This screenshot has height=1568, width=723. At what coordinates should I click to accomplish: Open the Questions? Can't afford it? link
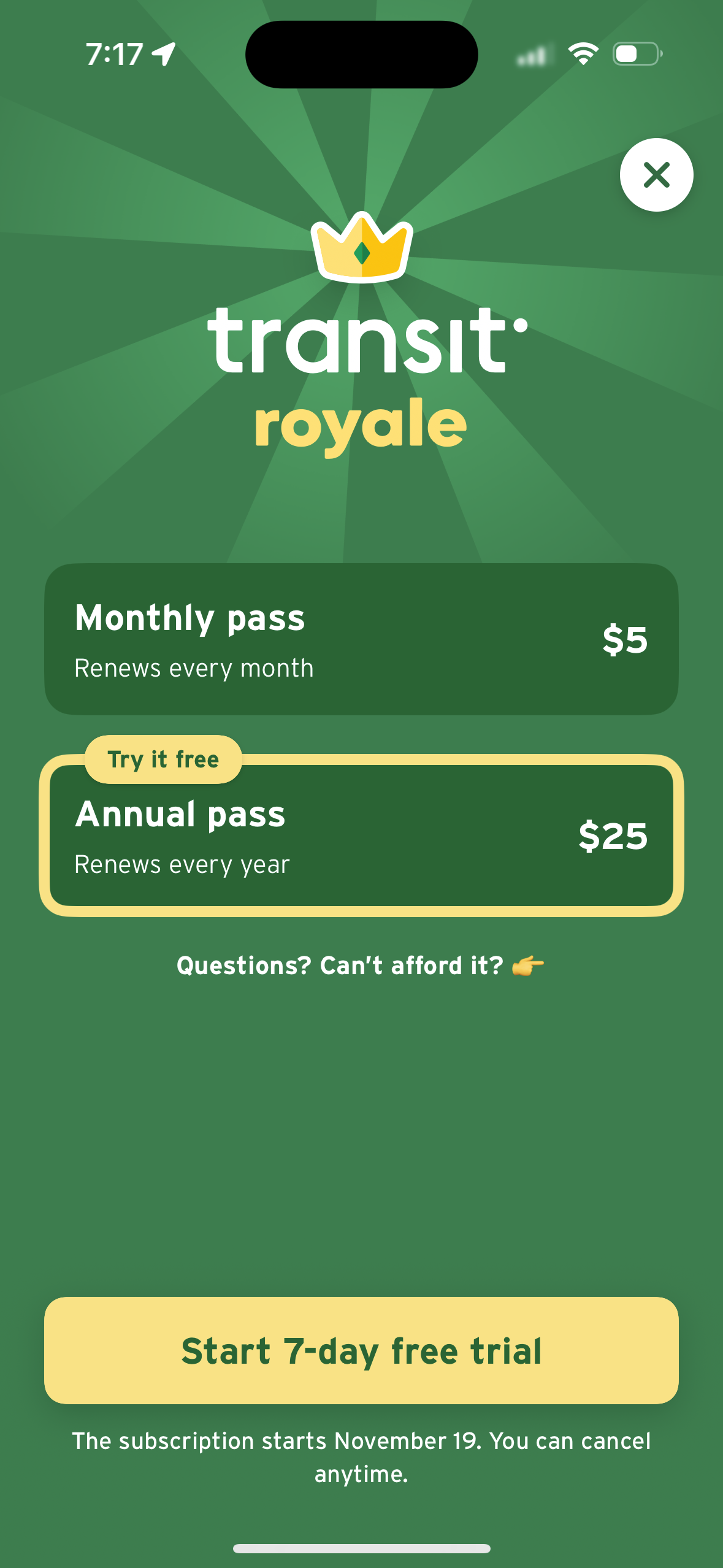tap(361, 965)
